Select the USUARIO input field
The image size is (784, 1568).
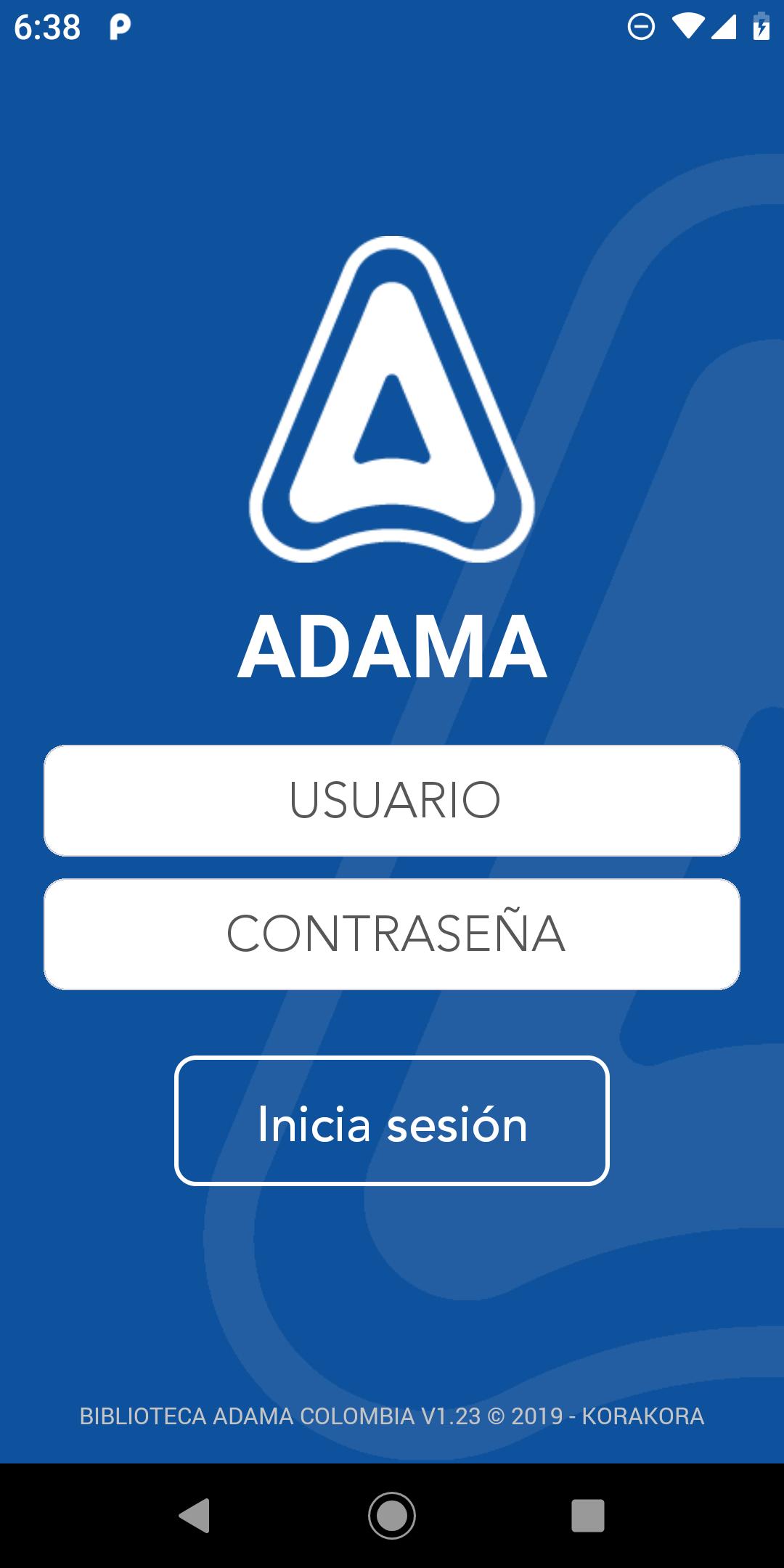tap(391, 799)
